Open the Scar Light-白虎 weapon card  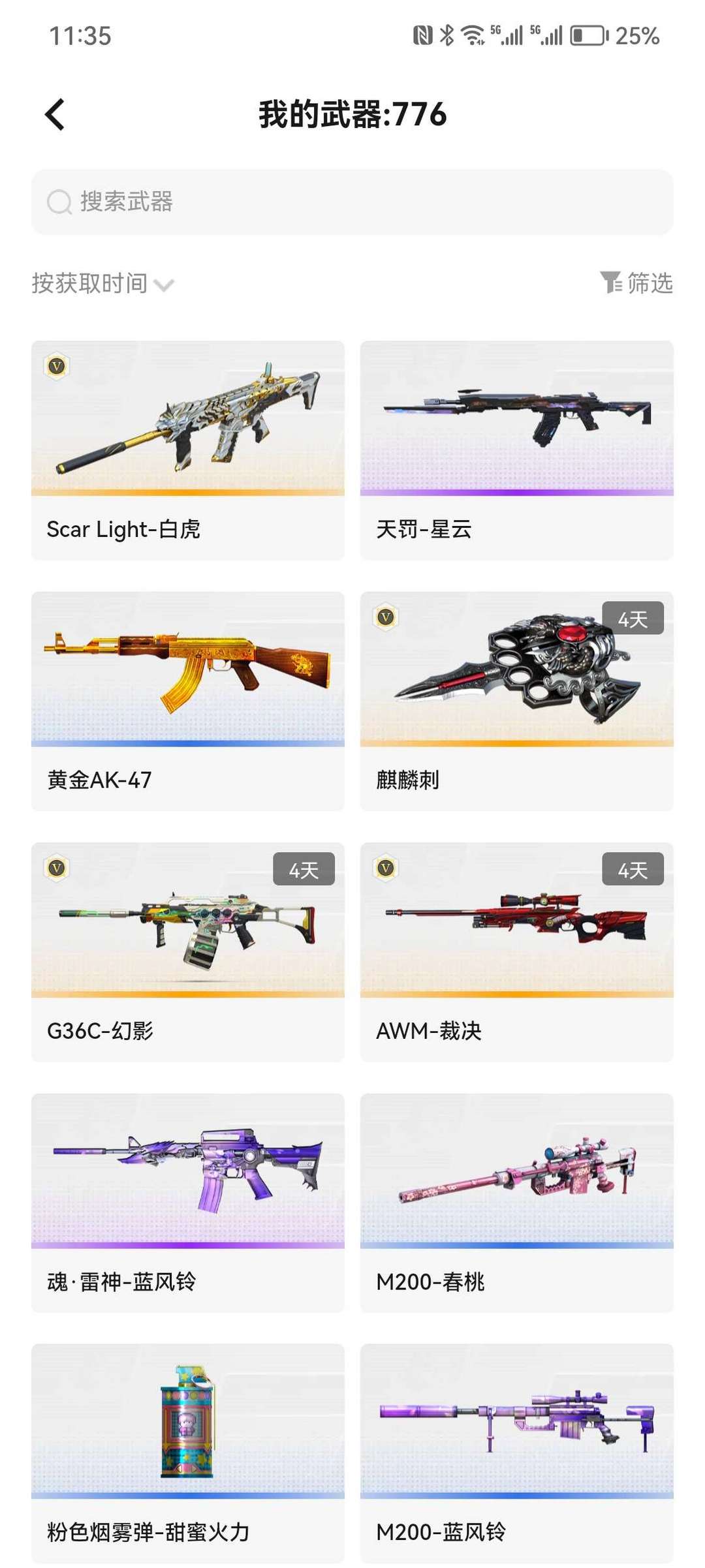pos(188,450)
